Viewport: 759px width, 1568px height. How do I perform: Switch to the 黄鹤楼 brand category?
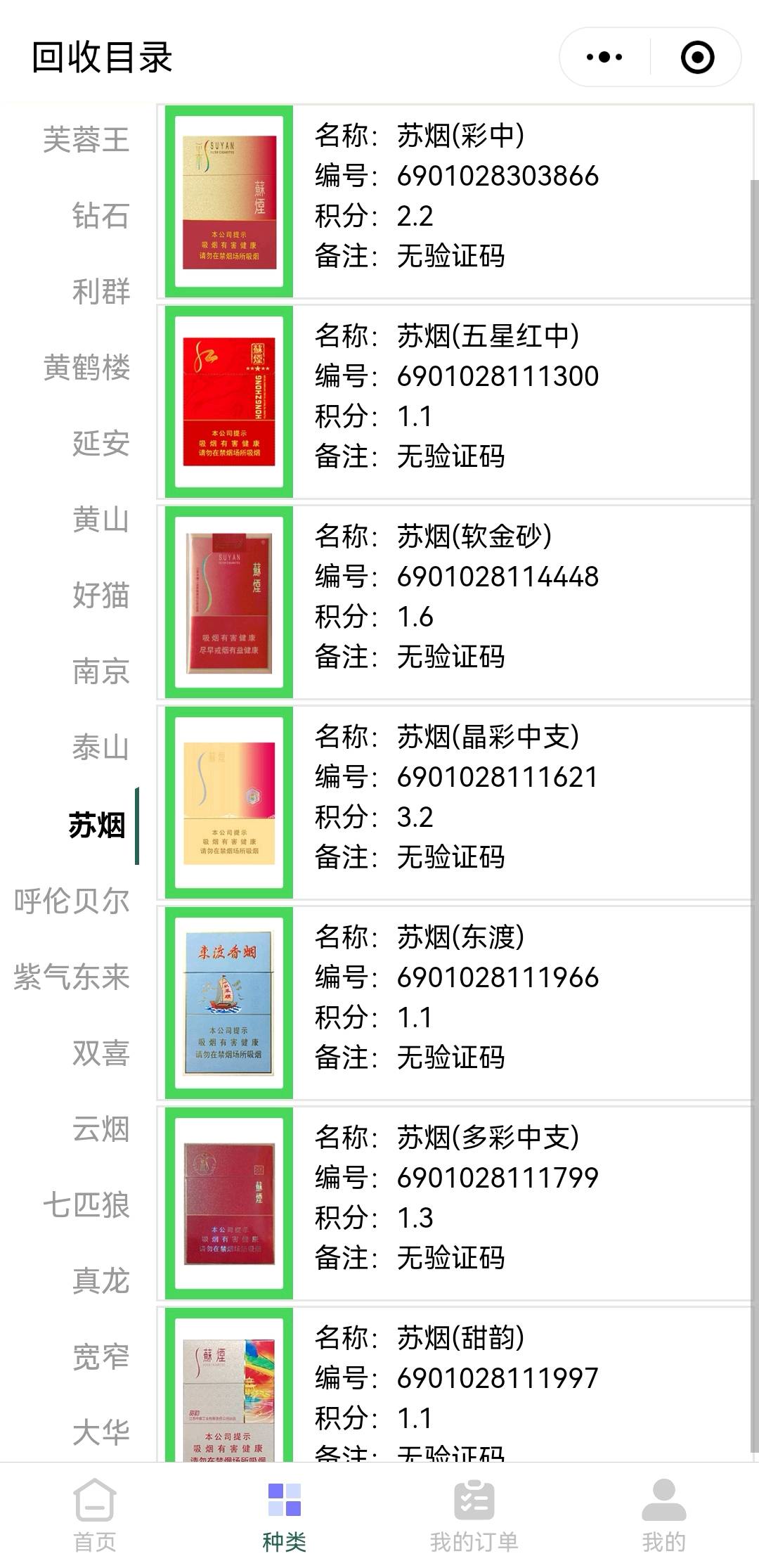pos(86,367)
